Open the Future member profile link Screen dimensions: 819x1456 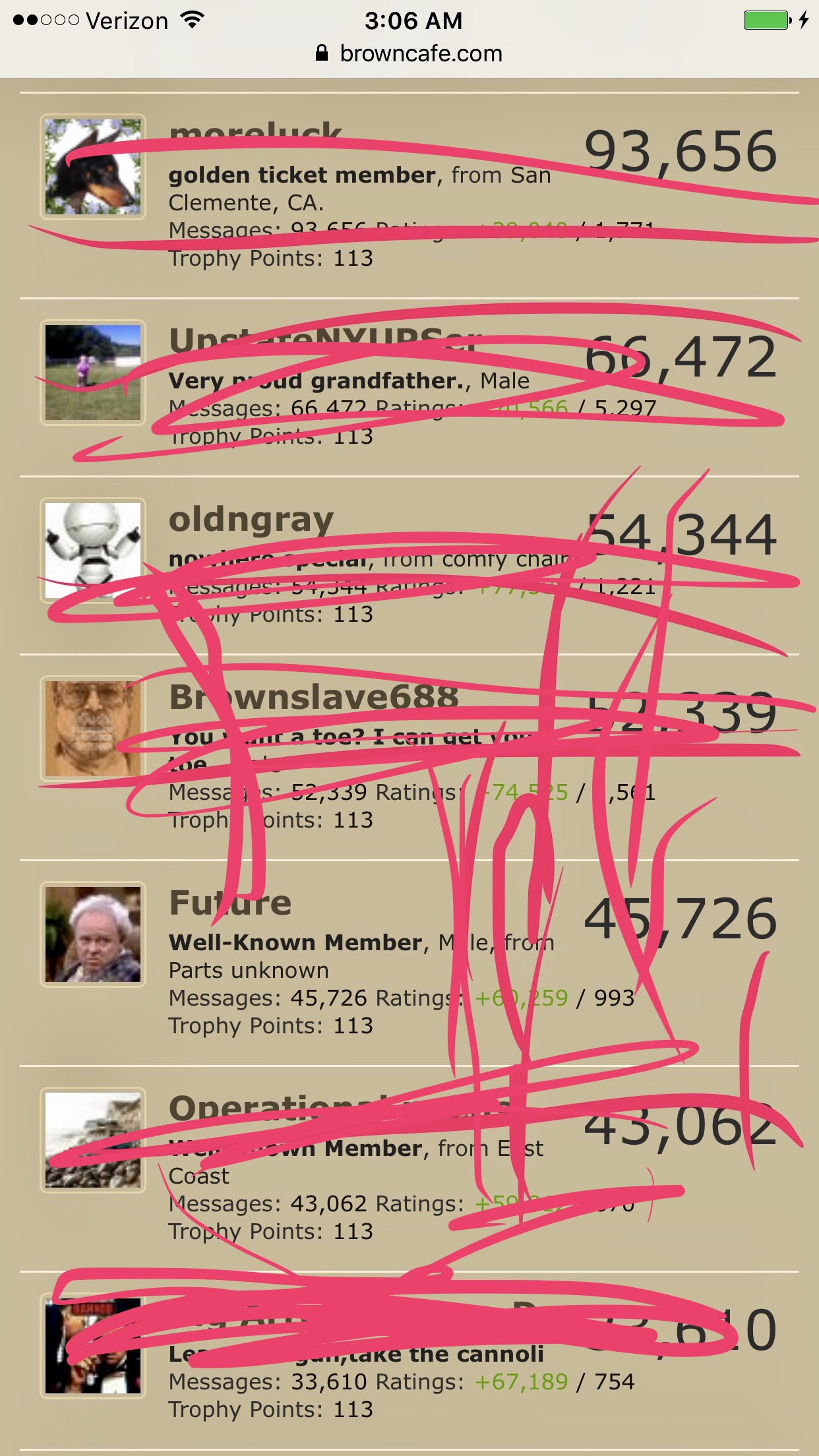[230, 903]
